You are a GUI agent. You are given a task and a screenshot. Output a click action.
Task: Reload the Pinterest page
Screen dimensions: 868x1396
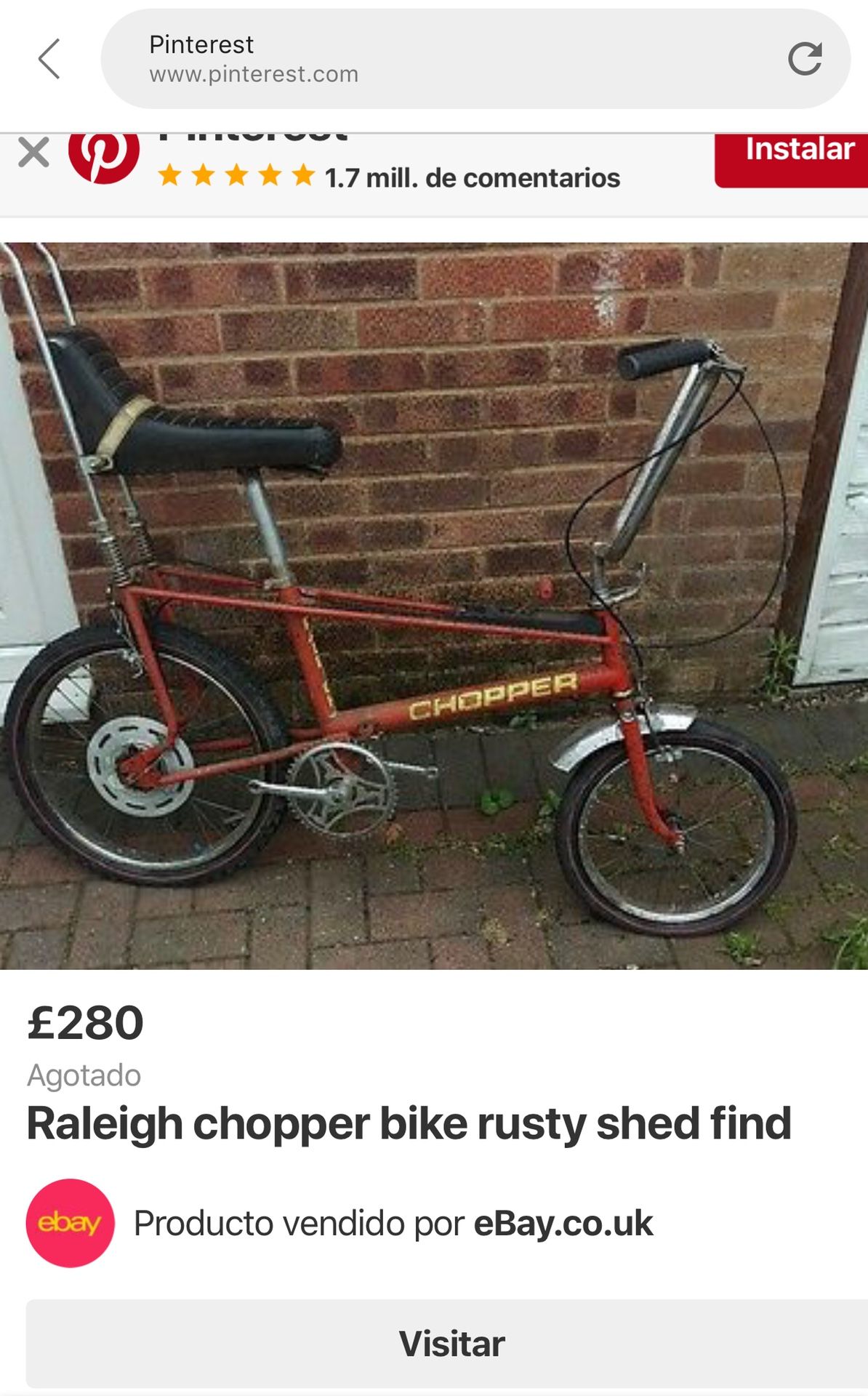pos(805,59)
